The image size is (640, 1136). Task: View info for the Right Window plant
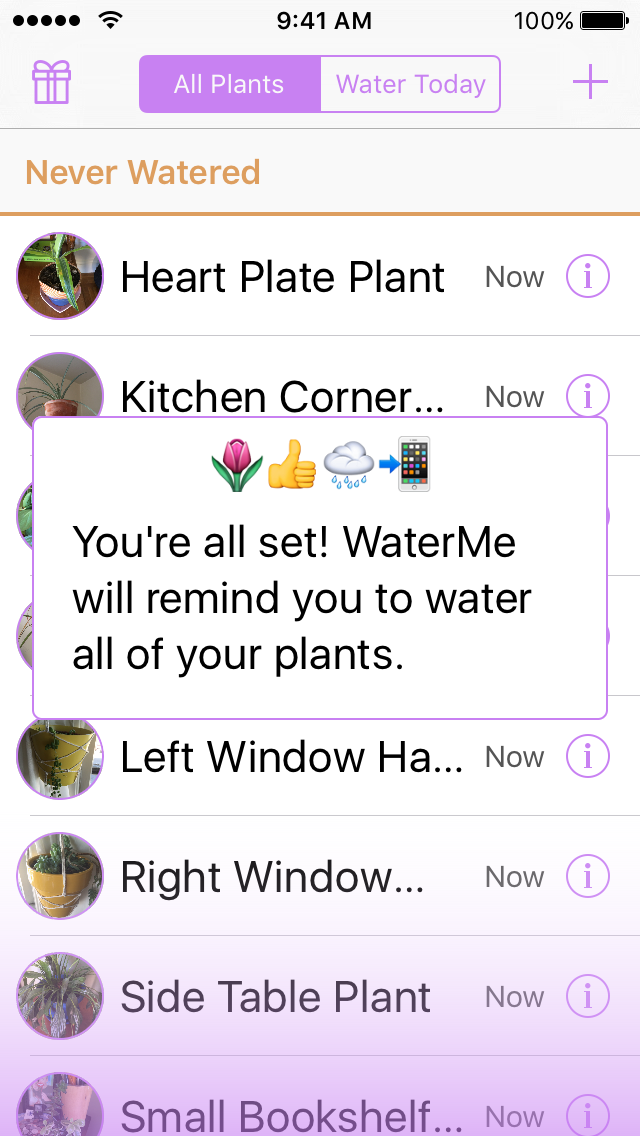(x=588, y=877)
